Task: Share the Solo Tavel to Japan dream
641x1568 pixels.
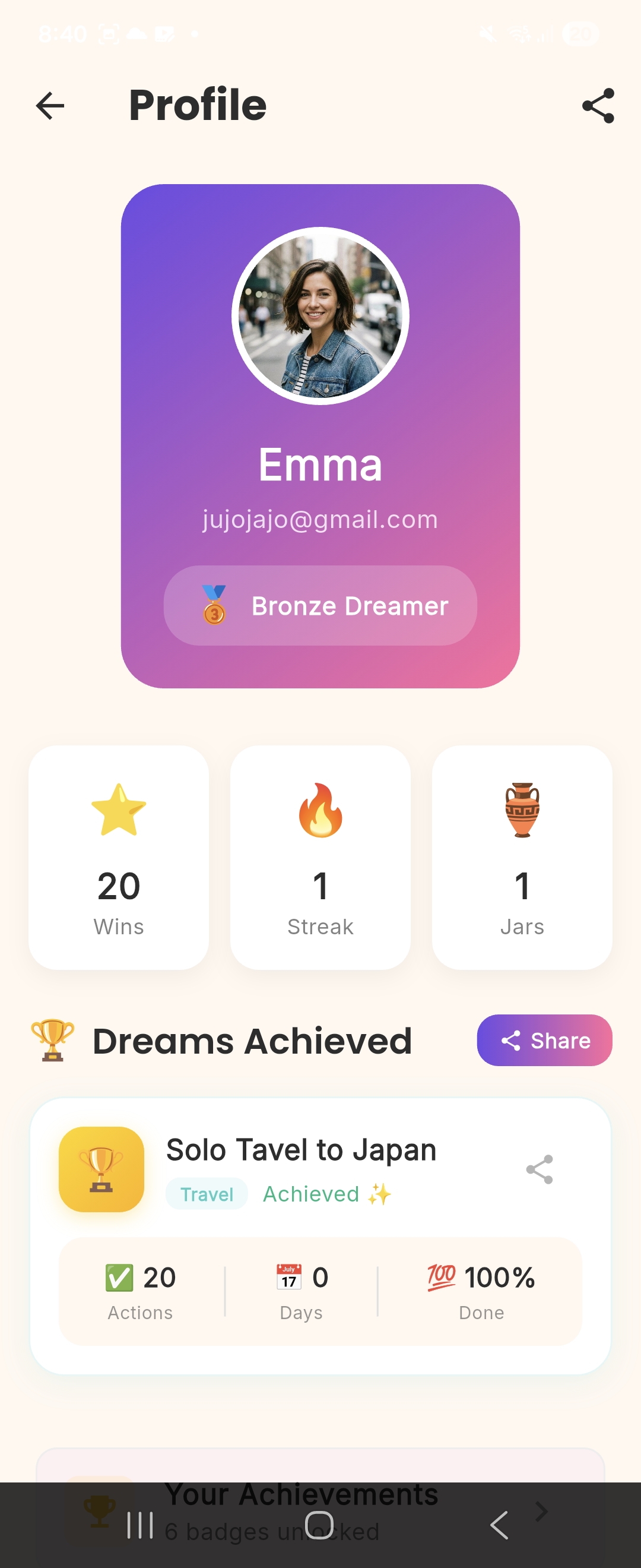Action: click(x=540, y=1169)
